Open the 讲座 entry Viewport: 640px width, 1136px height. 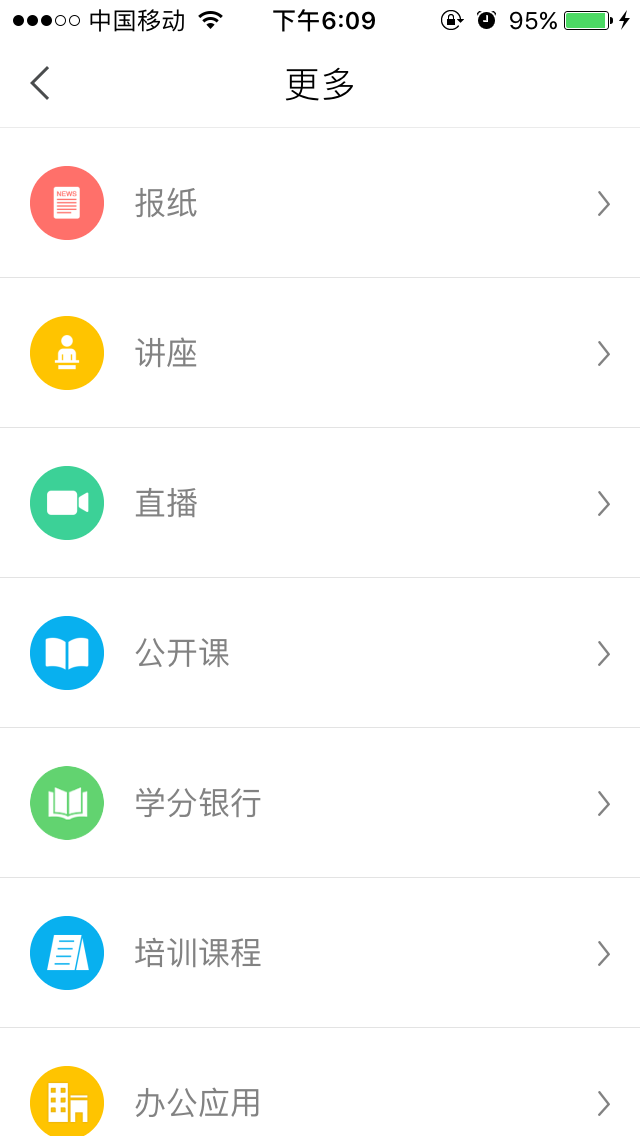[x=320, y=353]
